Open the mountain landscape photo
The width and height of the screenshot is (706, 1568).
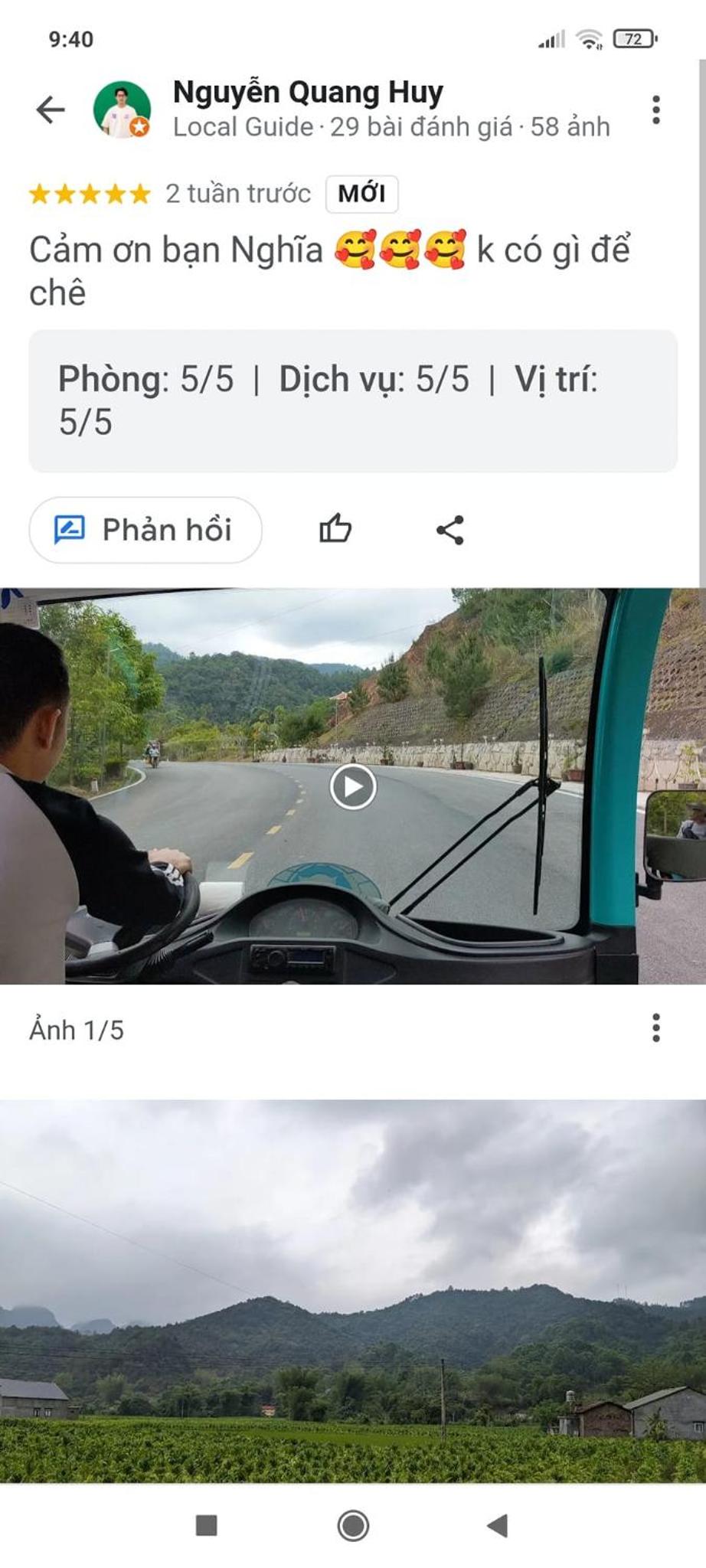[x=353, y=1291]
